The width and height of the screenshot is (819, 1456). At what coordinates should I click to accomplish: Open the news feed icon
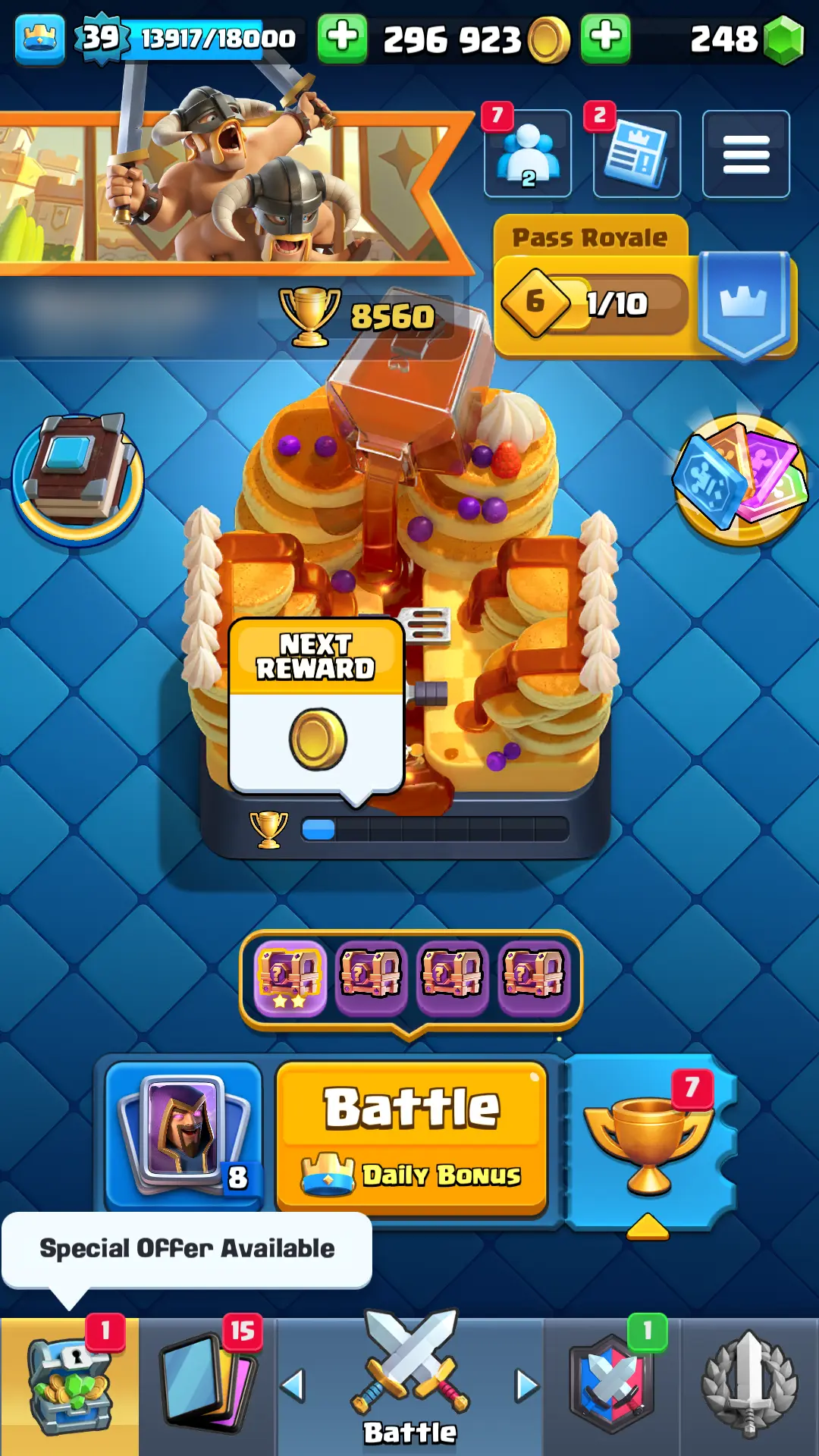[x=637, y=155]
